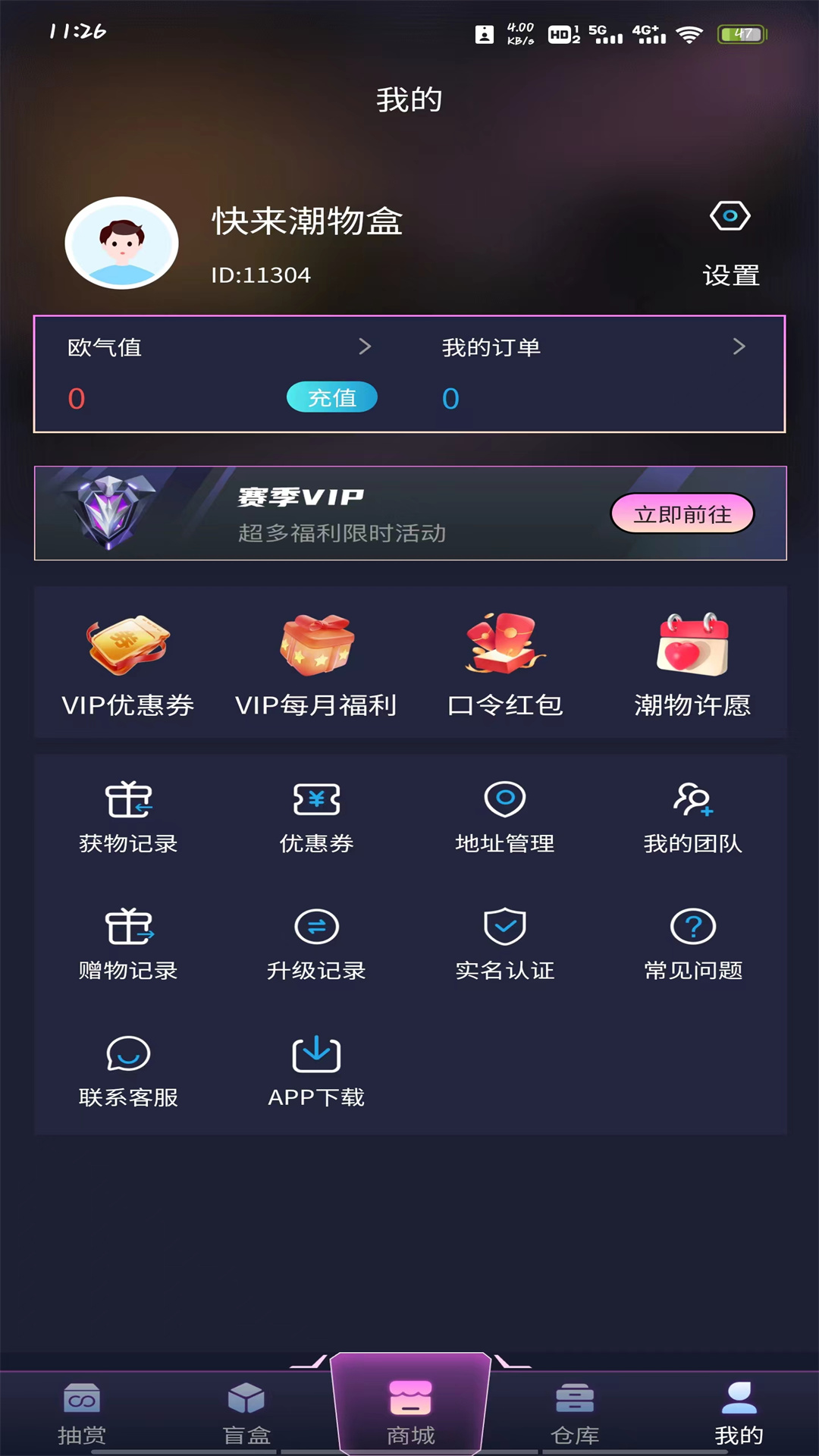The height and width of the screenshot is (1456, 819).
Task: Tap the 充值 recharge button
Action: click(x=331, y=397)
